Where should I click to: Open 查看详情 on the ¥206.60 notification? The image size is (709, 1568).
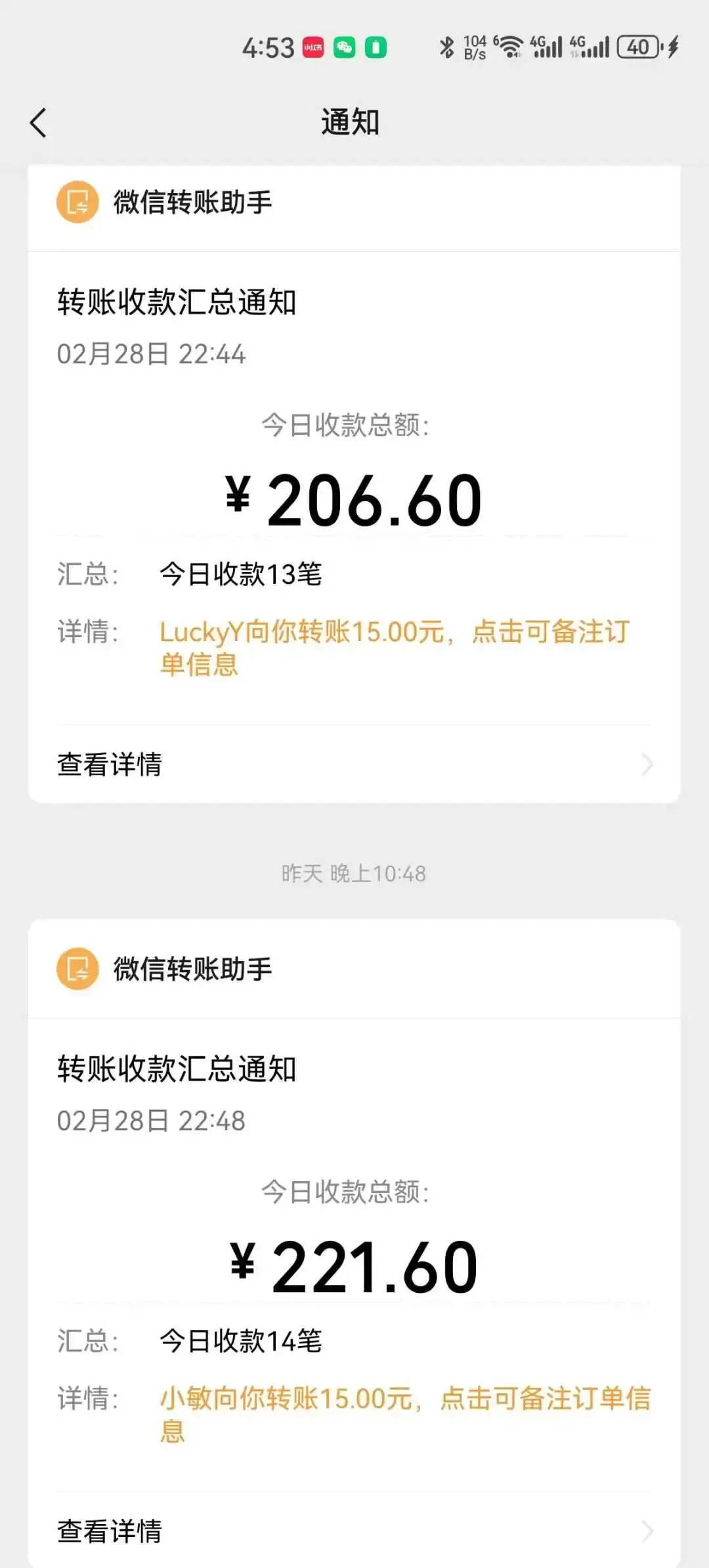[110, 765]
